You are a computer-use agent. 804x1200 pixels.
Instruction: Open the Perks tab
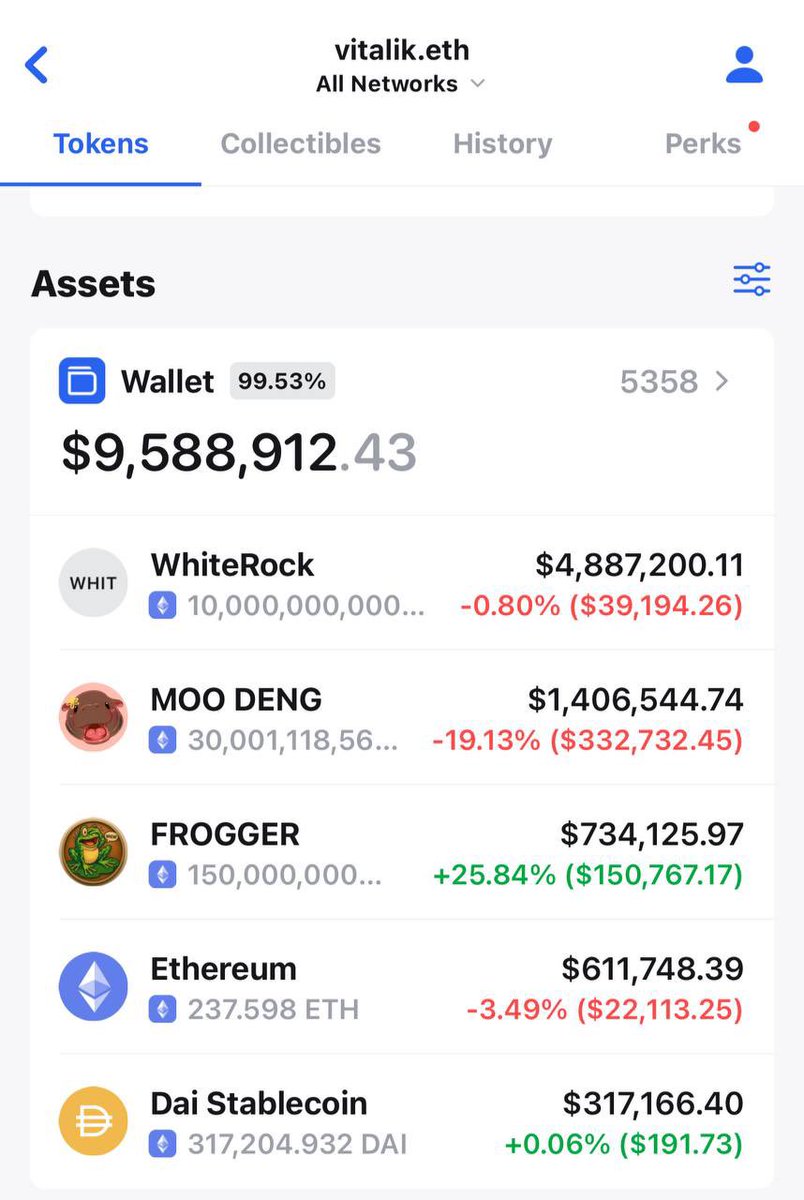click(703, 144)
